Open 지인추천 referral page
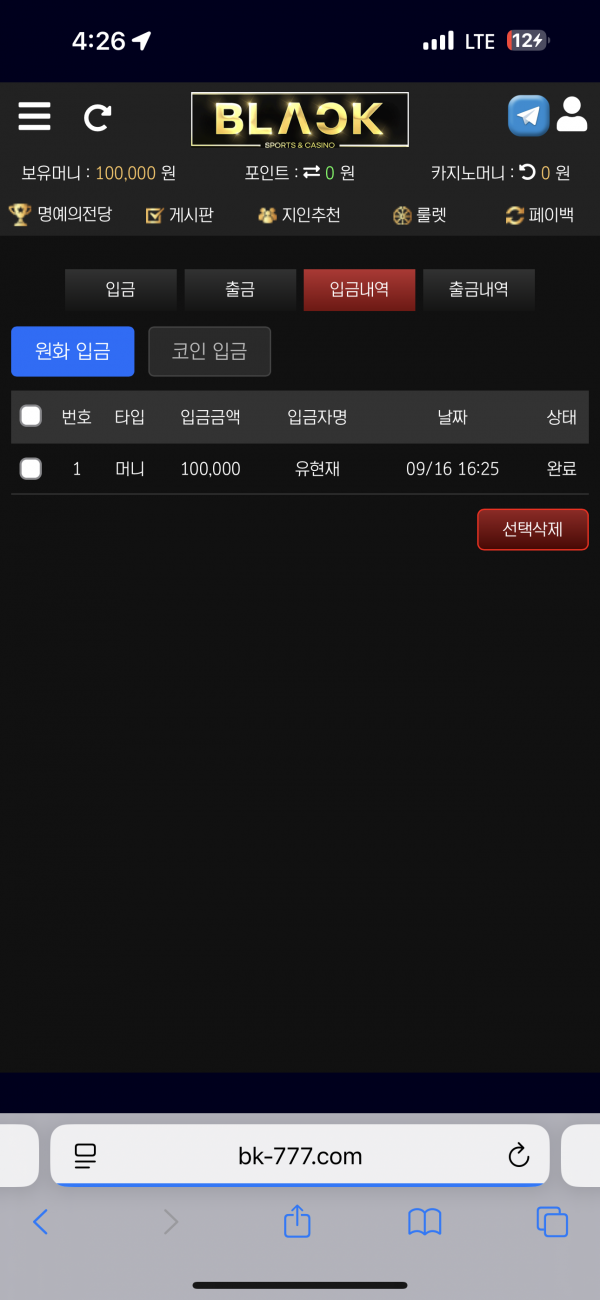This screenshot has height=1300, width=600. click(x=299, y=214)
